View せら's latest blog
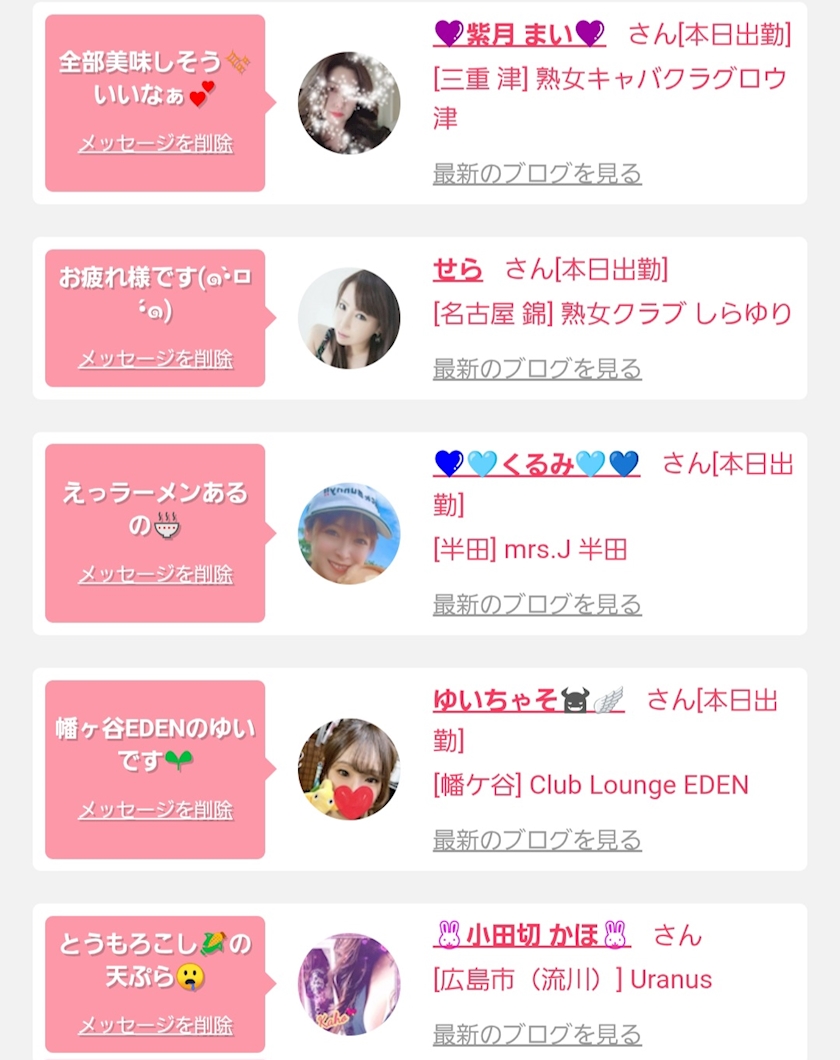Viewport: 840px width, 1060px height. click(x=537, y=368)
